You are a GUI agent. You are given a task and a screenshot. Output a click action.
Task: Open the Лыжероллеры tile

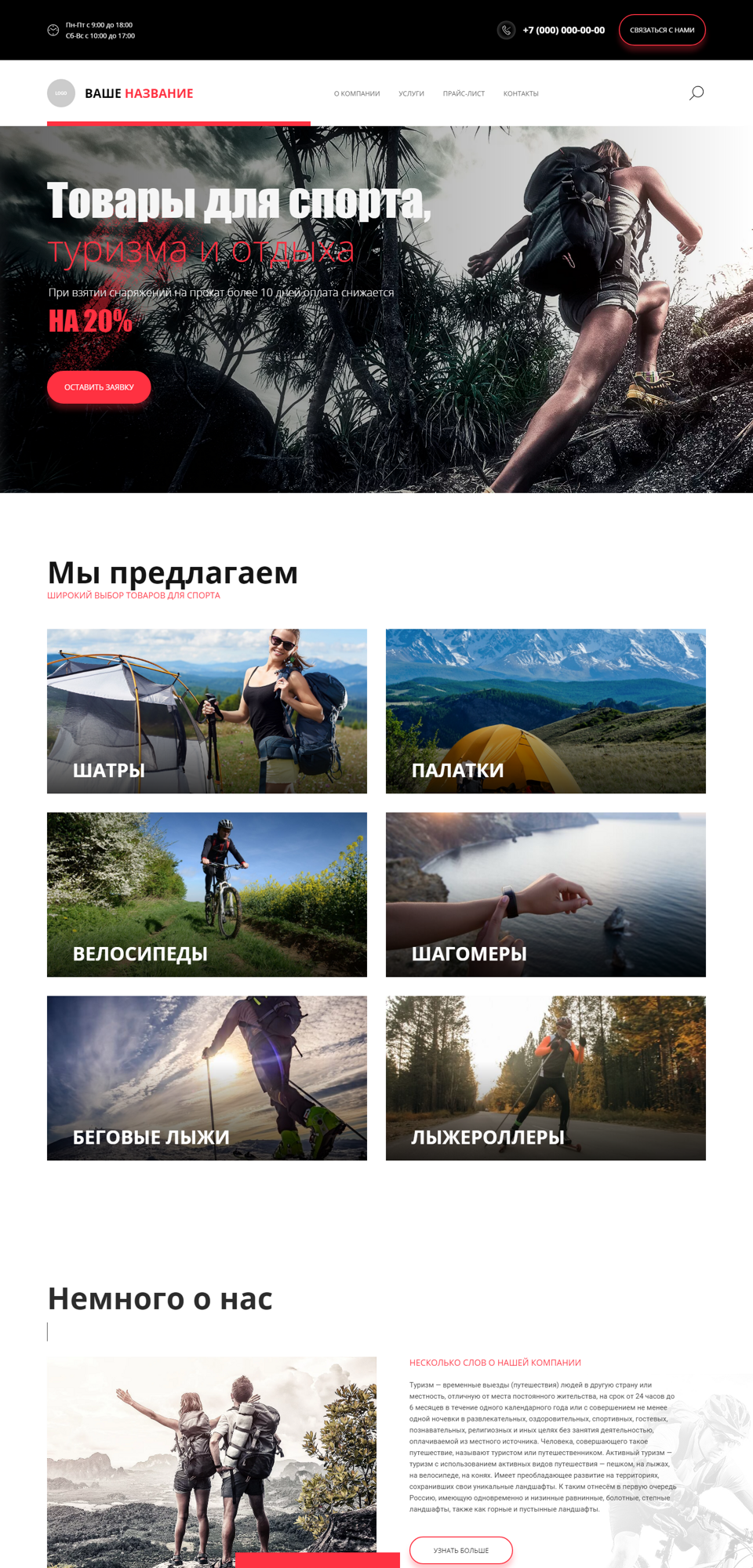[x=546, y=1078]
